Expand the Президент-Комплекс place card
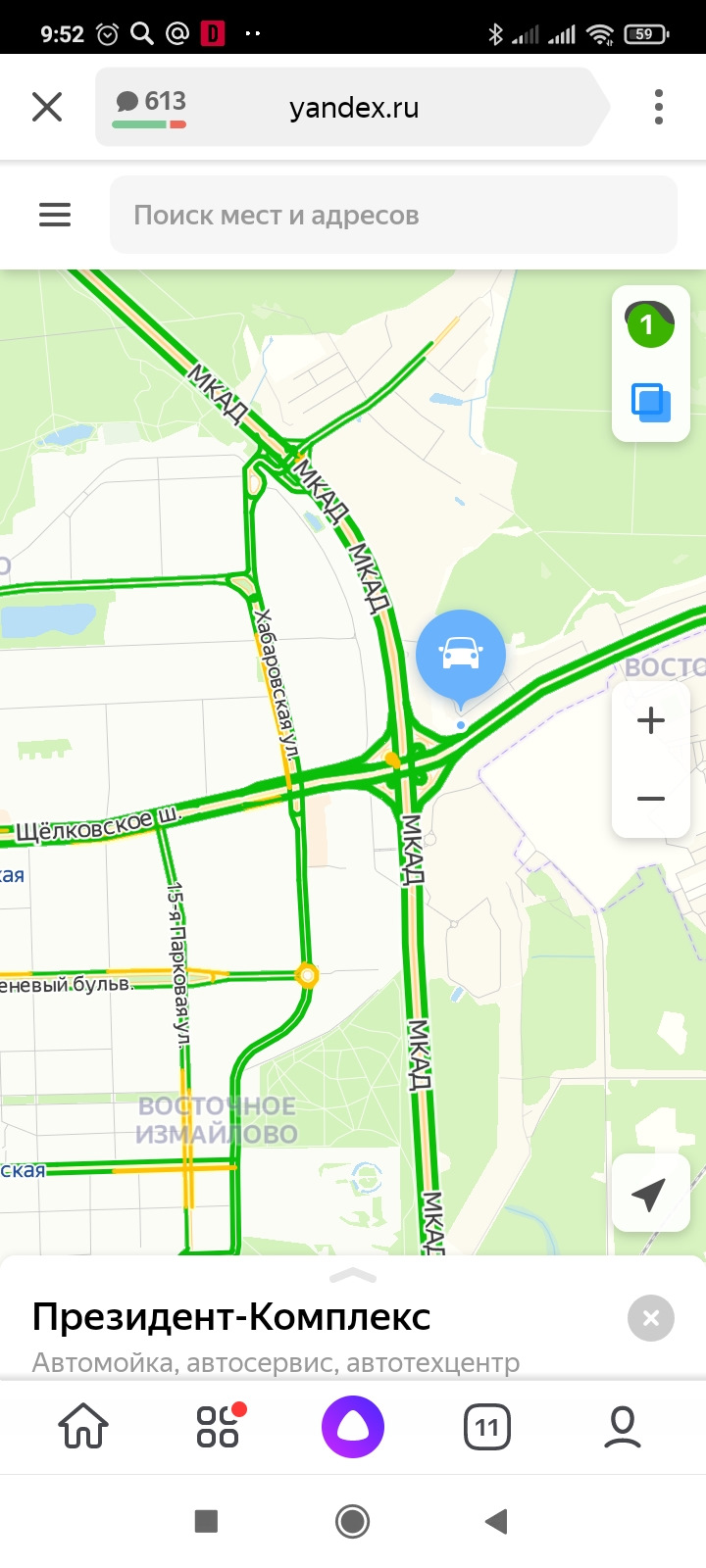The height and width of the screenshot is (1568, 706). pos(353,1275)
